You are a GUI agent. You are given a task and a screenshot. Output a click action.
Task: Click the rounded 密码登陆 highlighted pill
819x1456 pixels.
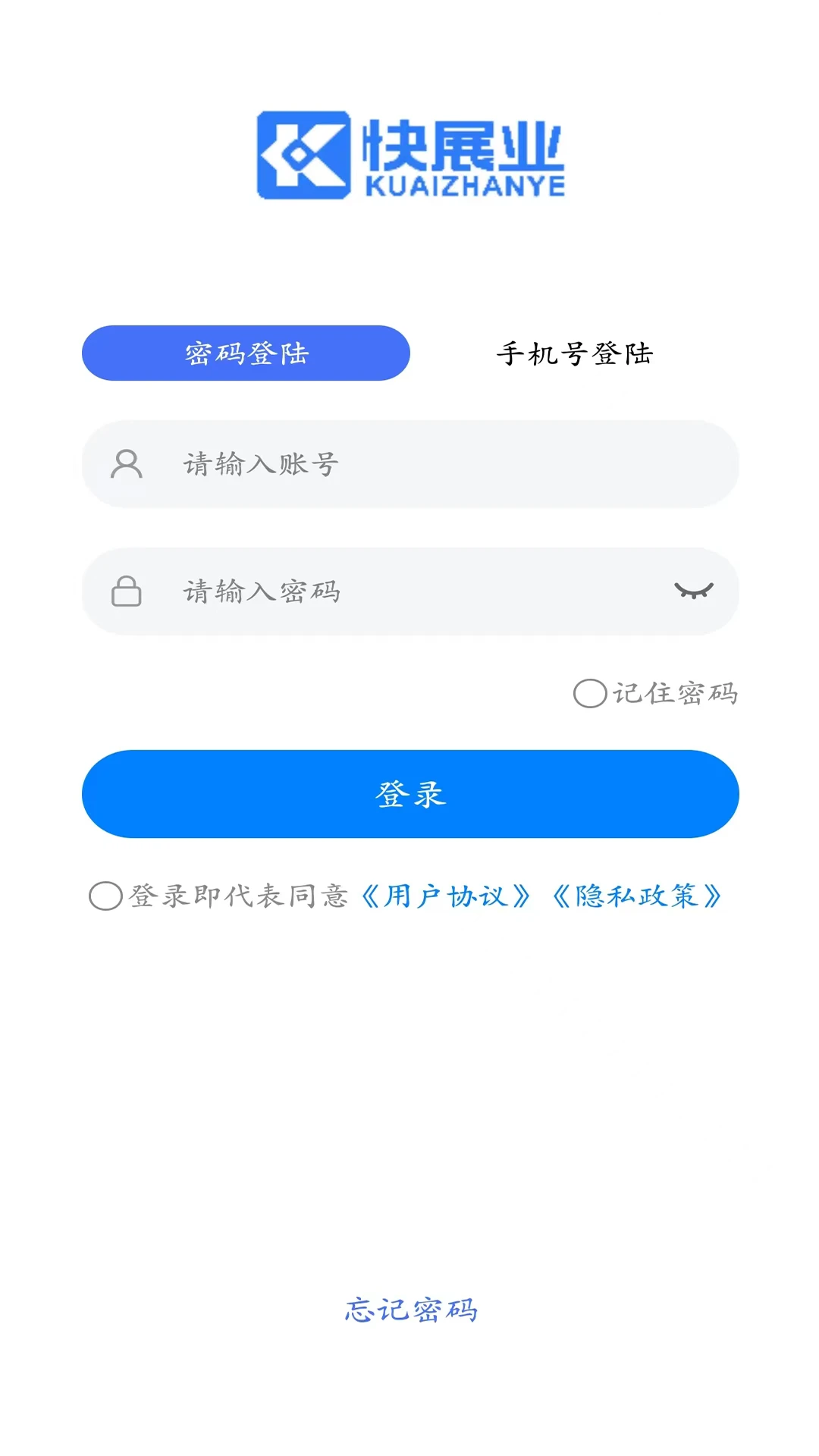[x=246, y=353]
